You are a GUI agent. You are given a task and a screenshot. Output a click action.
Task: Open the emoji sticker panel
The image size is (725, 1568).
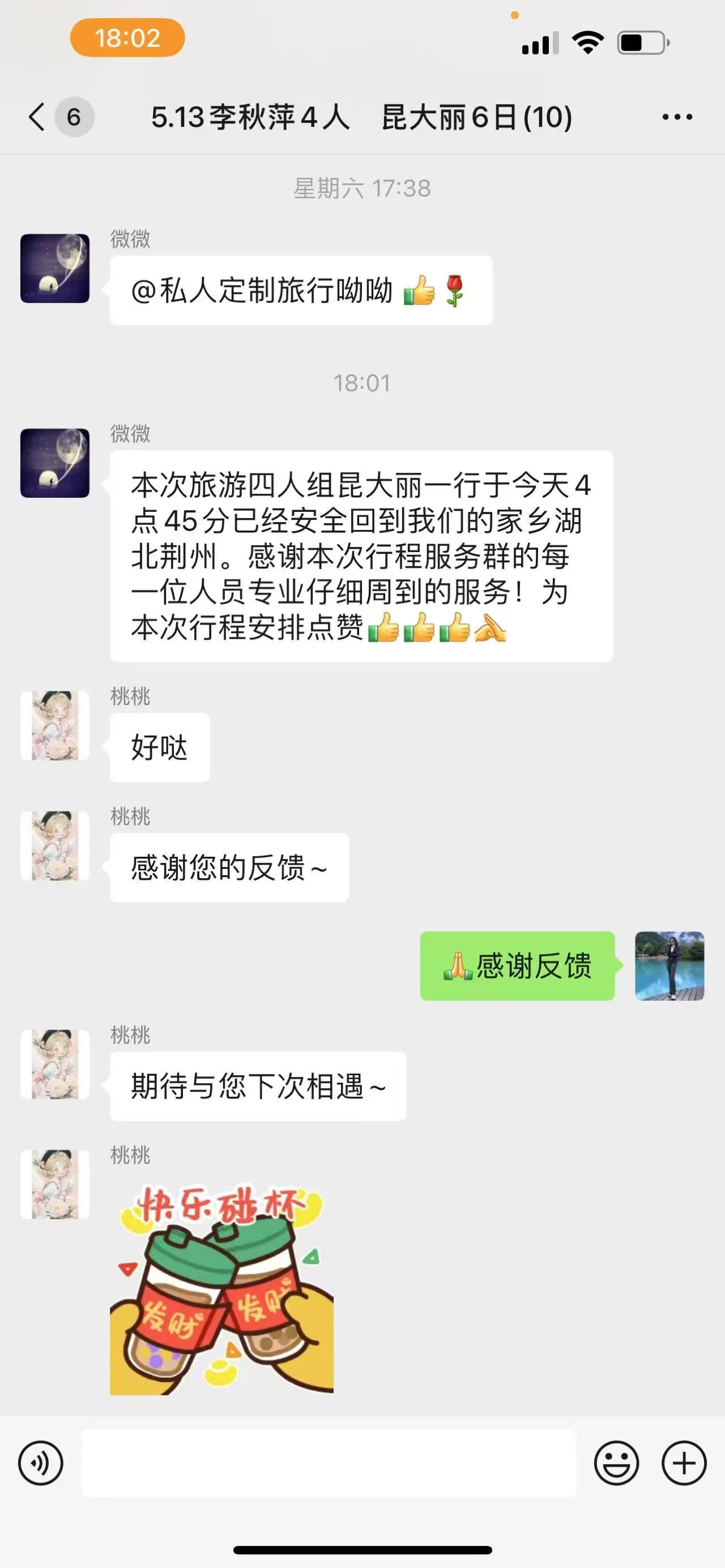[616, 1463]
